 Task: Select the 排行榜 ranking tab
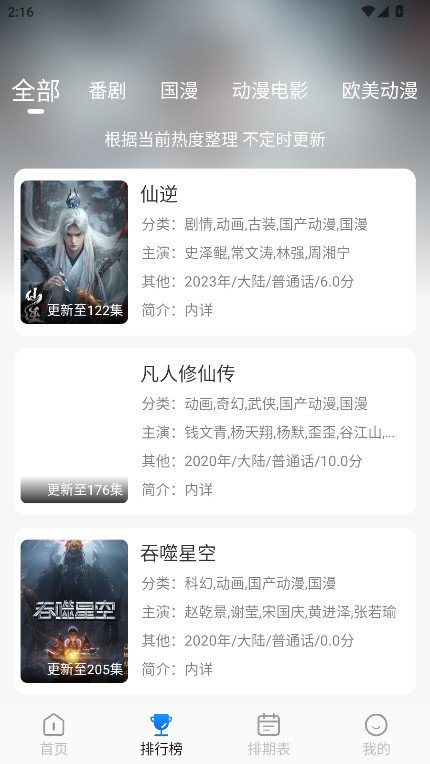click(x=161, y=734)
